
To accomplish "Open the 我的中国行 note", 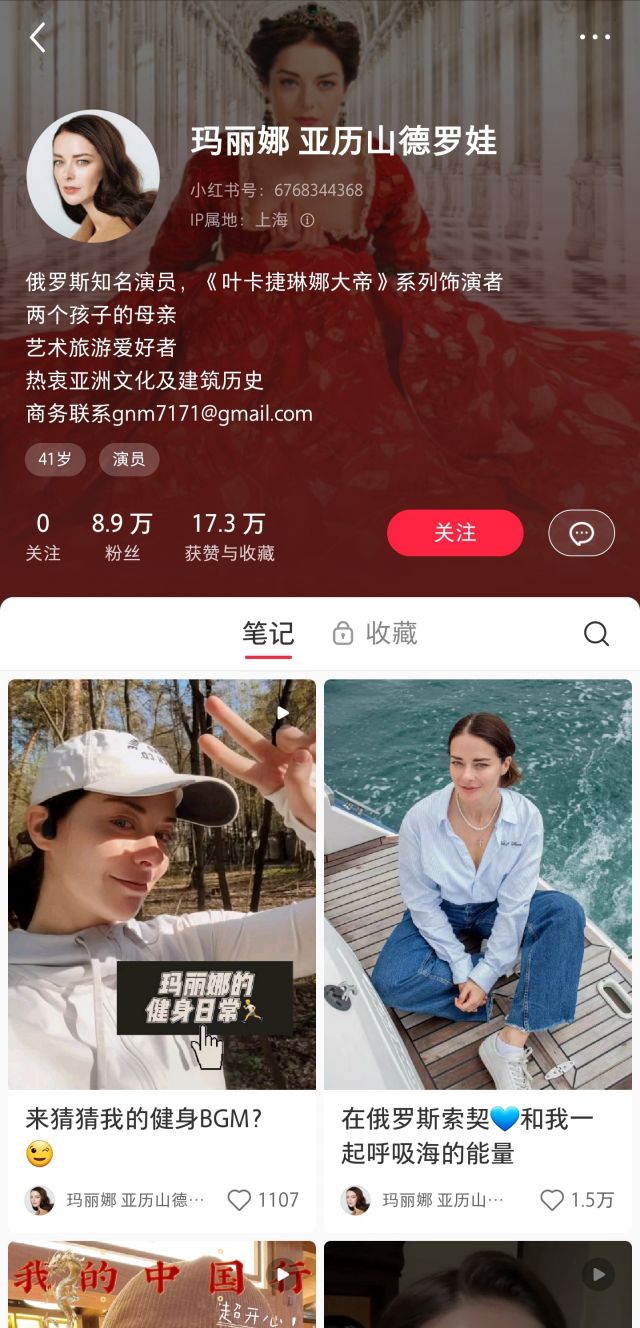I will (162, 1284).
